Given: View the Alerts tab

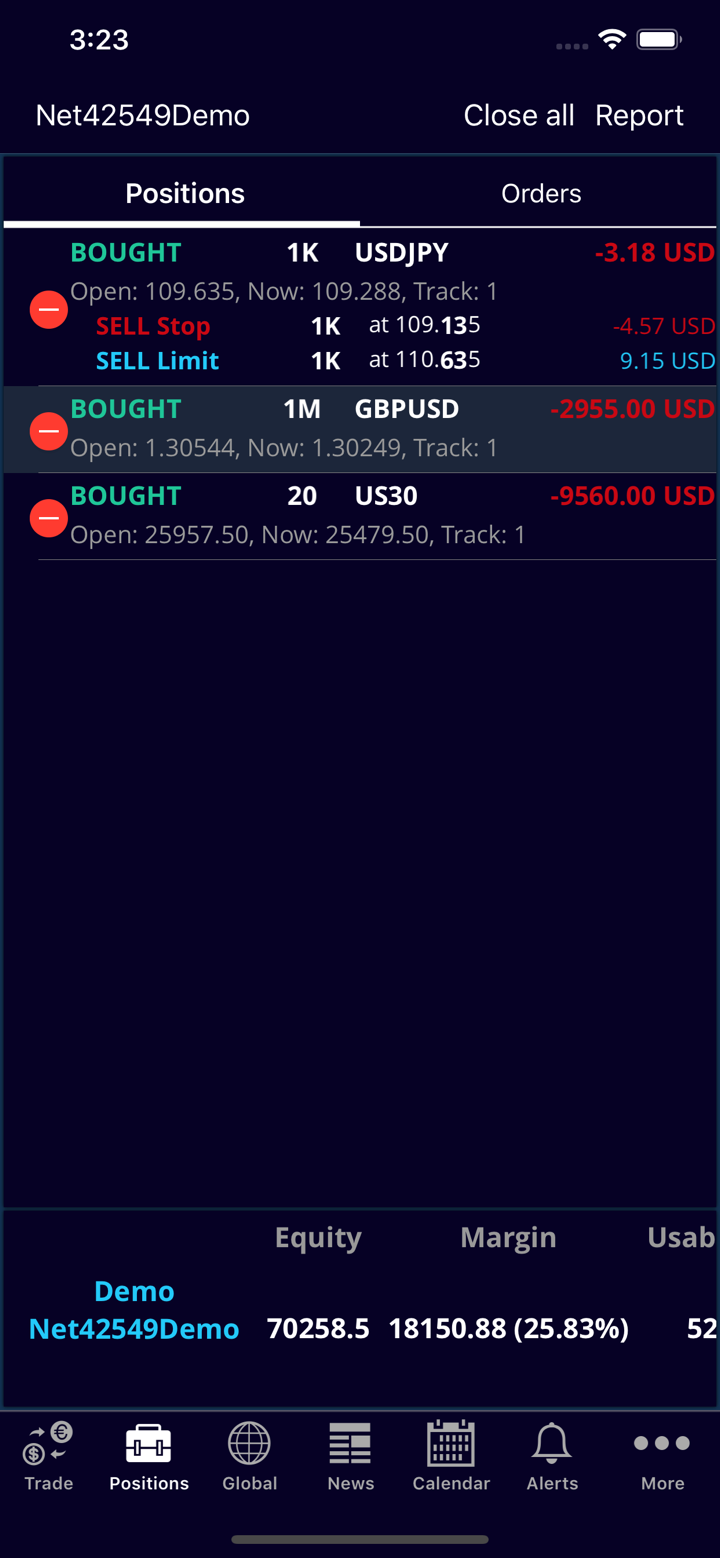Looking at the screenshot, I should [x=552, y=1457].
